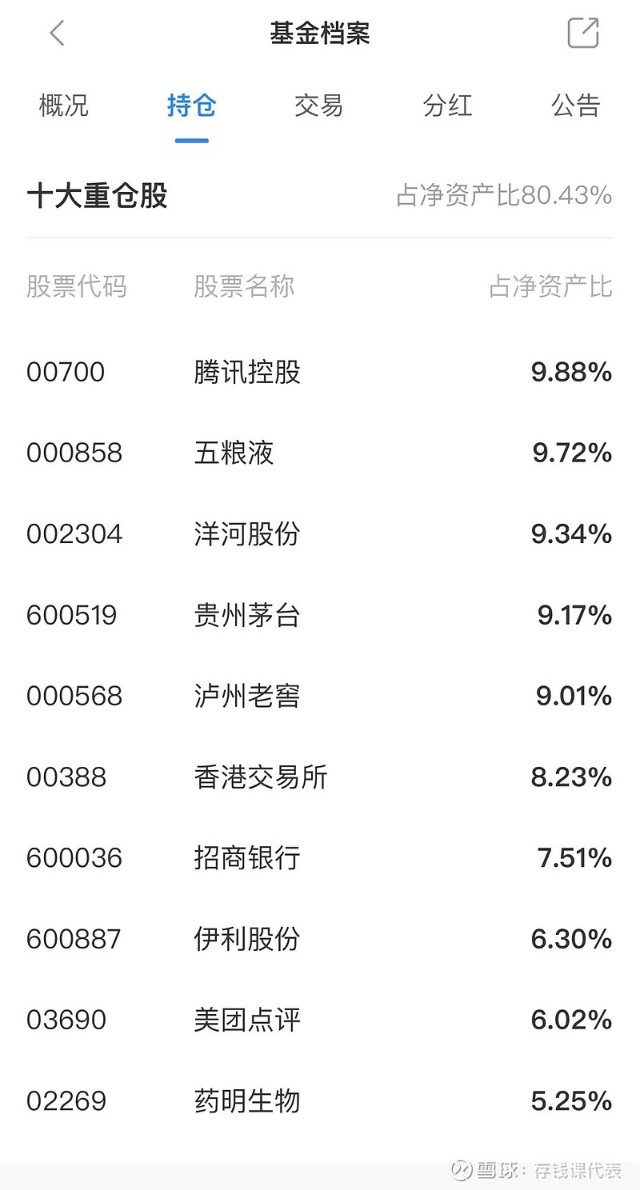Tap the 香港交易所 stock row
Screen dimensions: 640x1190
pos(260,777)
